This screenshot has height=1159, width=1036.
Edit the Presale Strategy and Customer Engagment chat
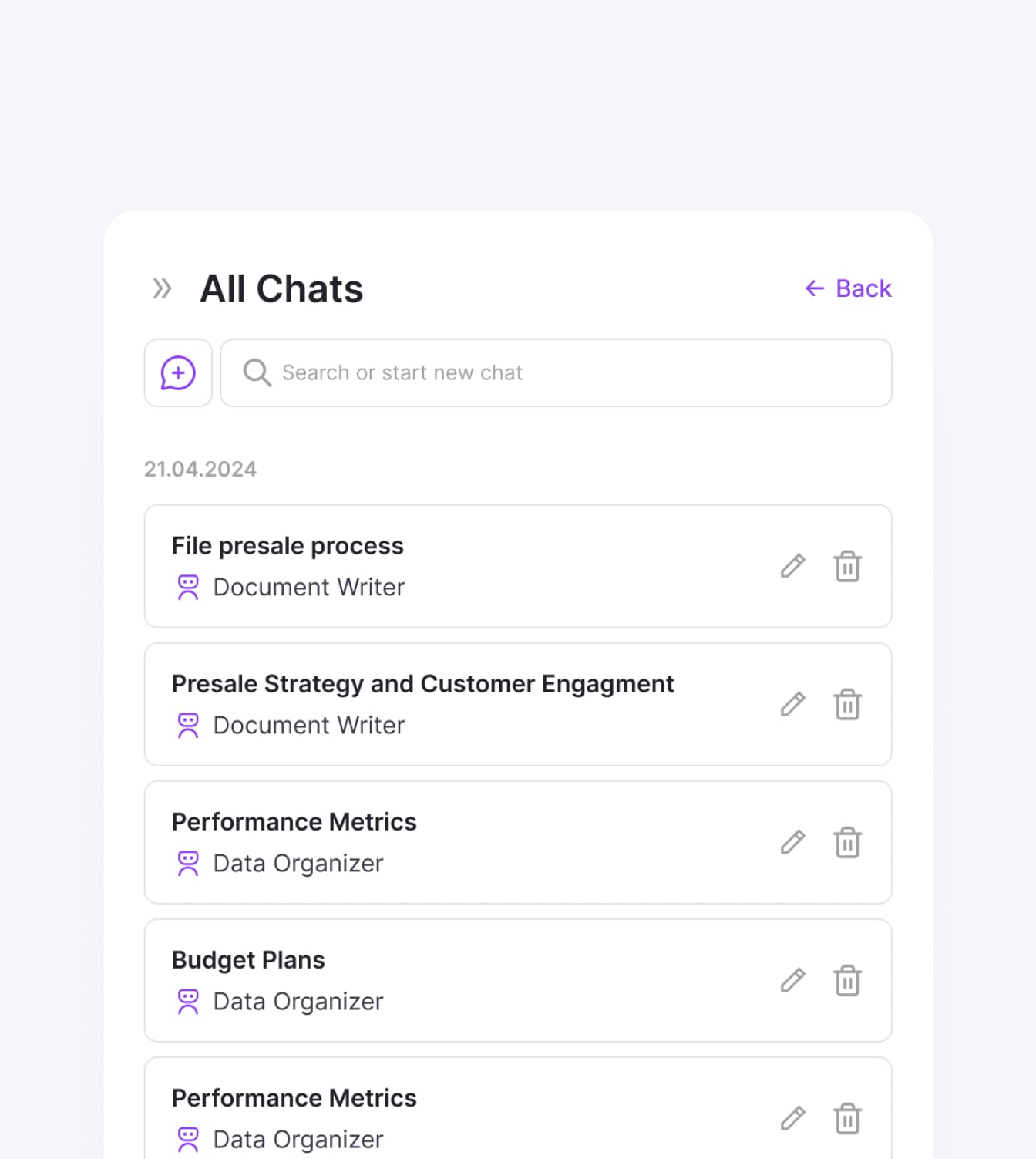point(793,704)
